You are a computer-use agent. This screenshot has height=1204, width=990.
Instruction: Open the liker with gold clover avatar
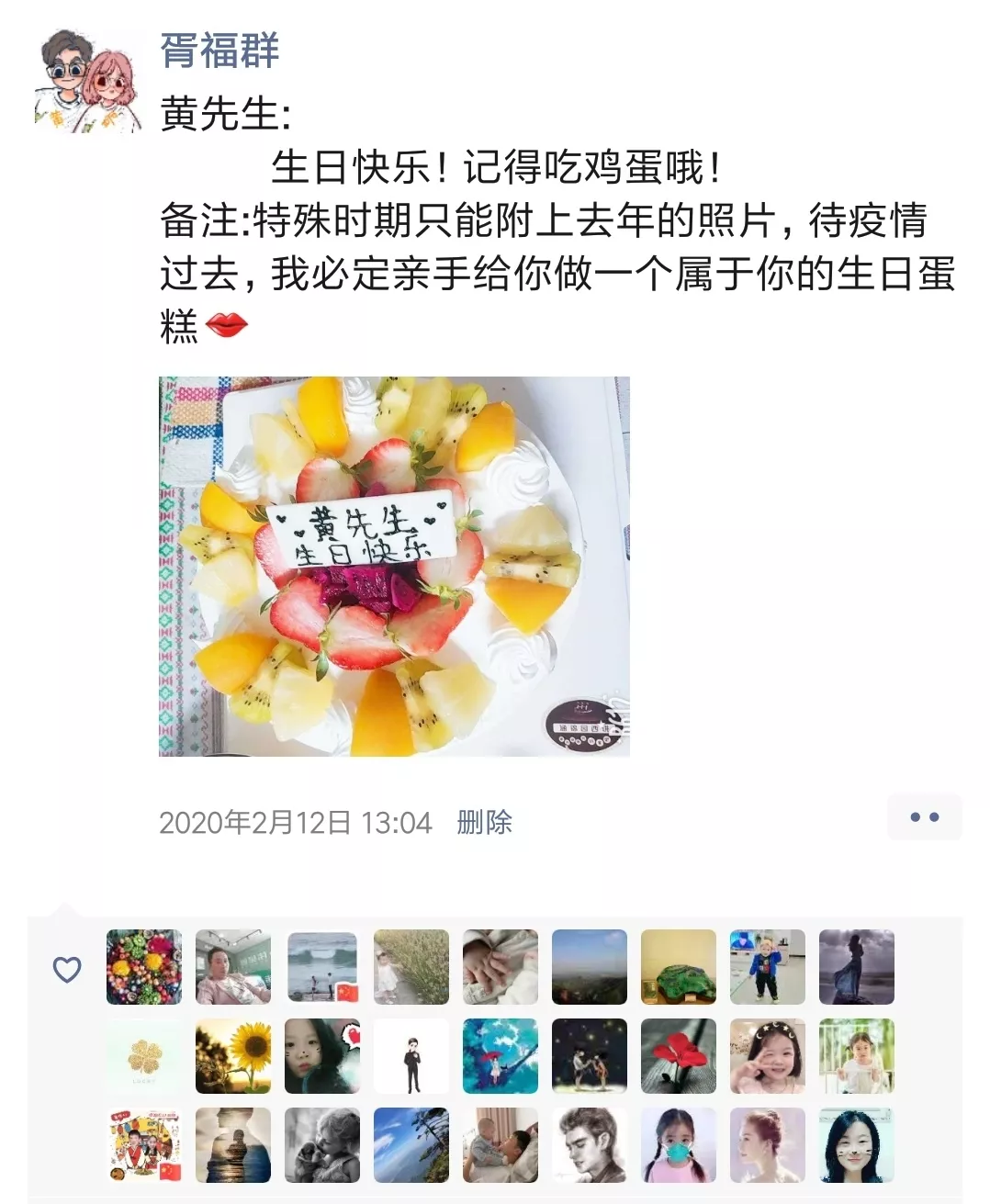[144, 1056]
